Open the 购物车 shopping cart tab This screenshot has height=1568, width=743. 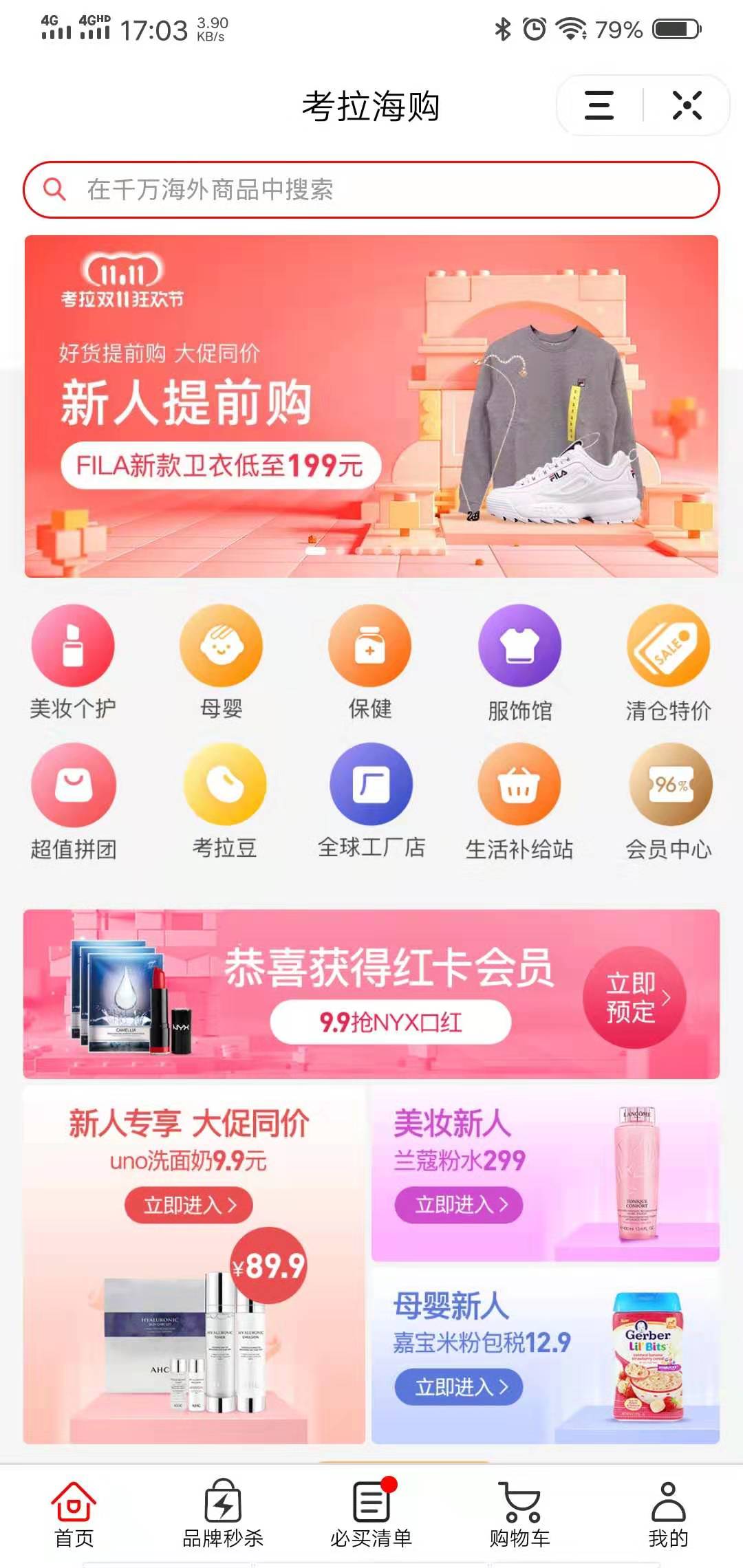click(520, 1514)
